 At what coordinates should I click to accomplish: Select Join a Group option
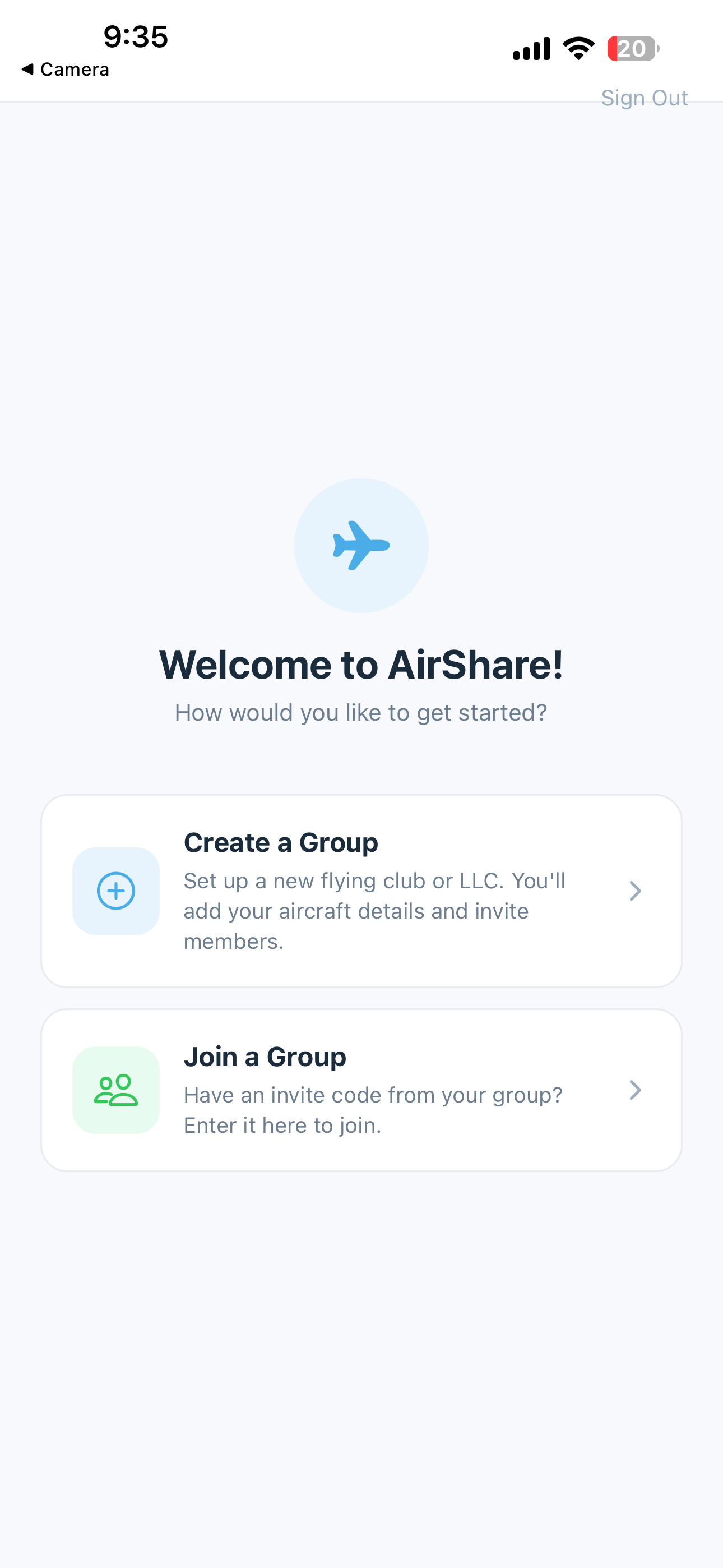tap(361, 1090)
